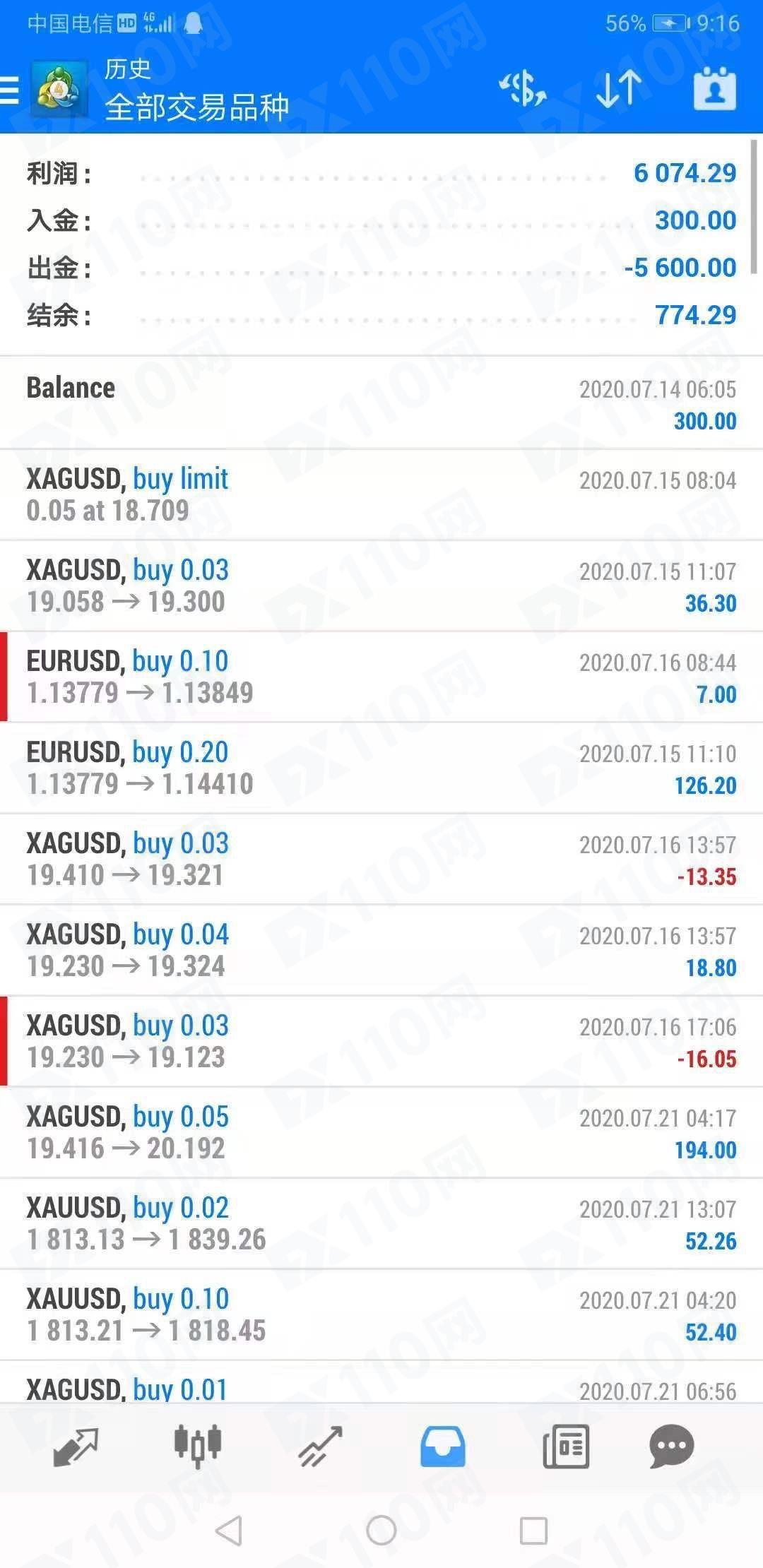
Task: Open the Chat messages tab
Action: (671, 1446)
